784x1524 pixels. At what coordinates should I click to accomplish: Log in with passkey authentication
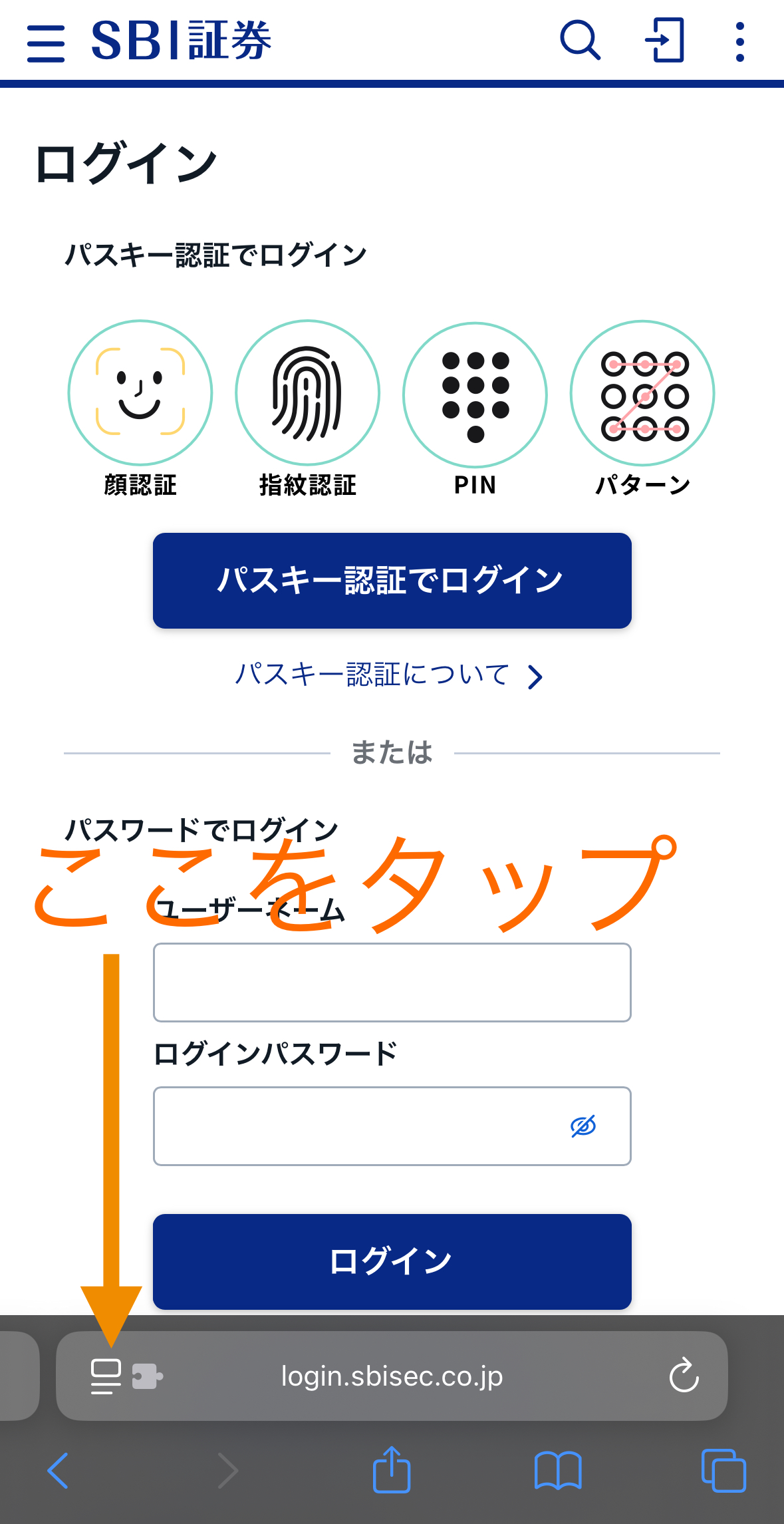pyautogui.click(x=392, y=580)
